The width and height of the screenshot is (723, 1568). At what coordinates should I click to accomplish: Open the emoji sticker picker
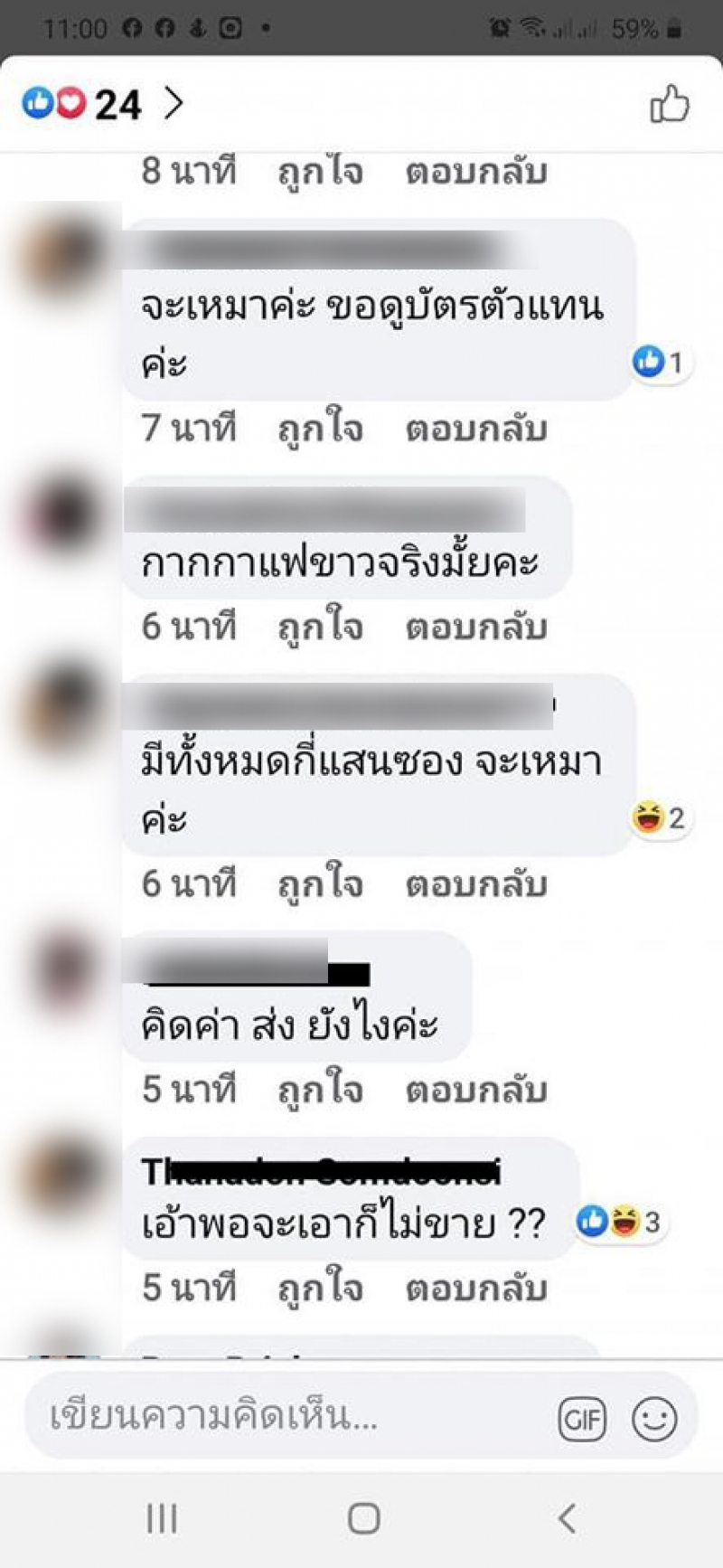[x=654, y=1419]
